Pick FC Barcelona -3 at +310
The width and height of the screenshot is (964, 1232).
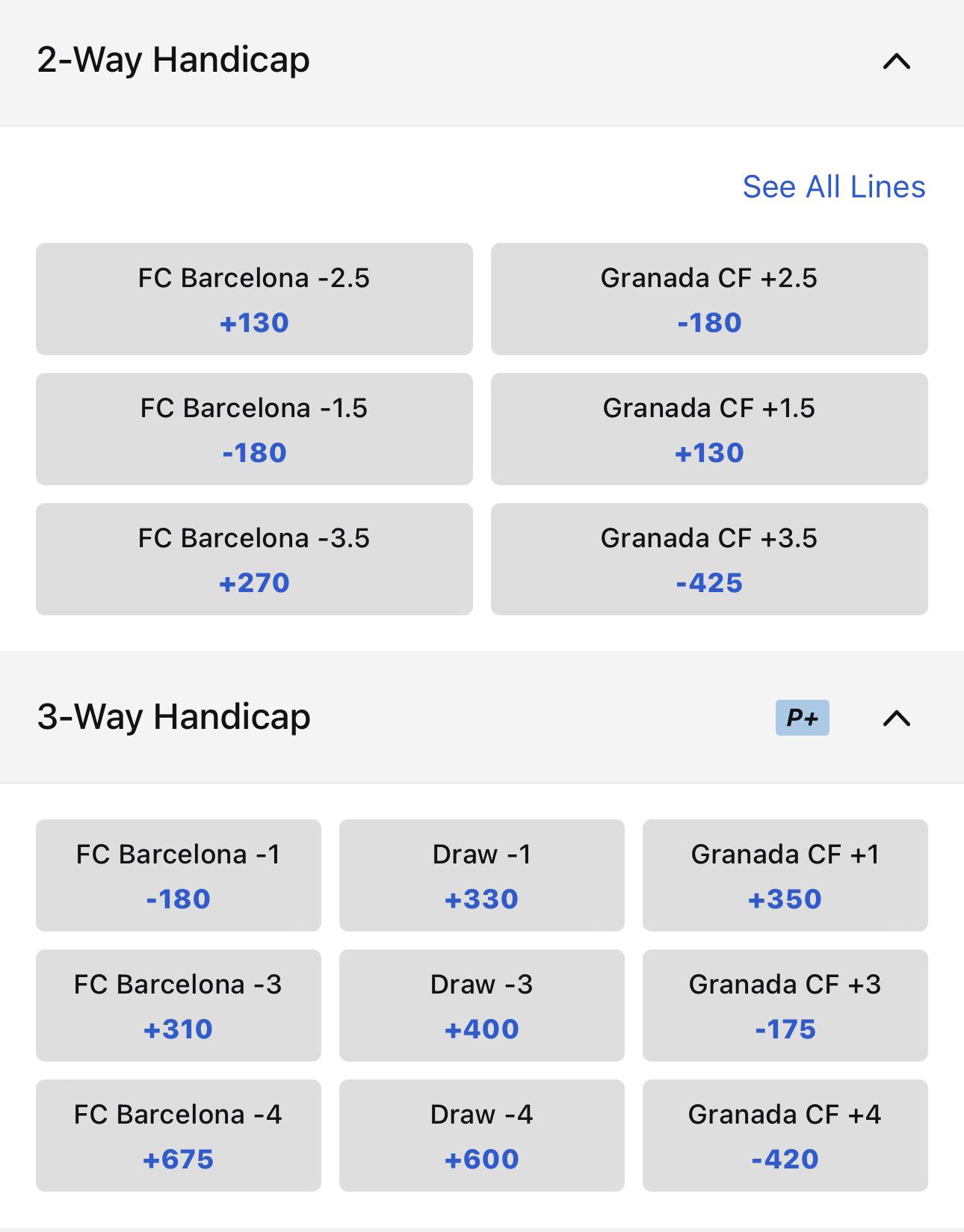pyautogui.click(x=179, y=1005)
